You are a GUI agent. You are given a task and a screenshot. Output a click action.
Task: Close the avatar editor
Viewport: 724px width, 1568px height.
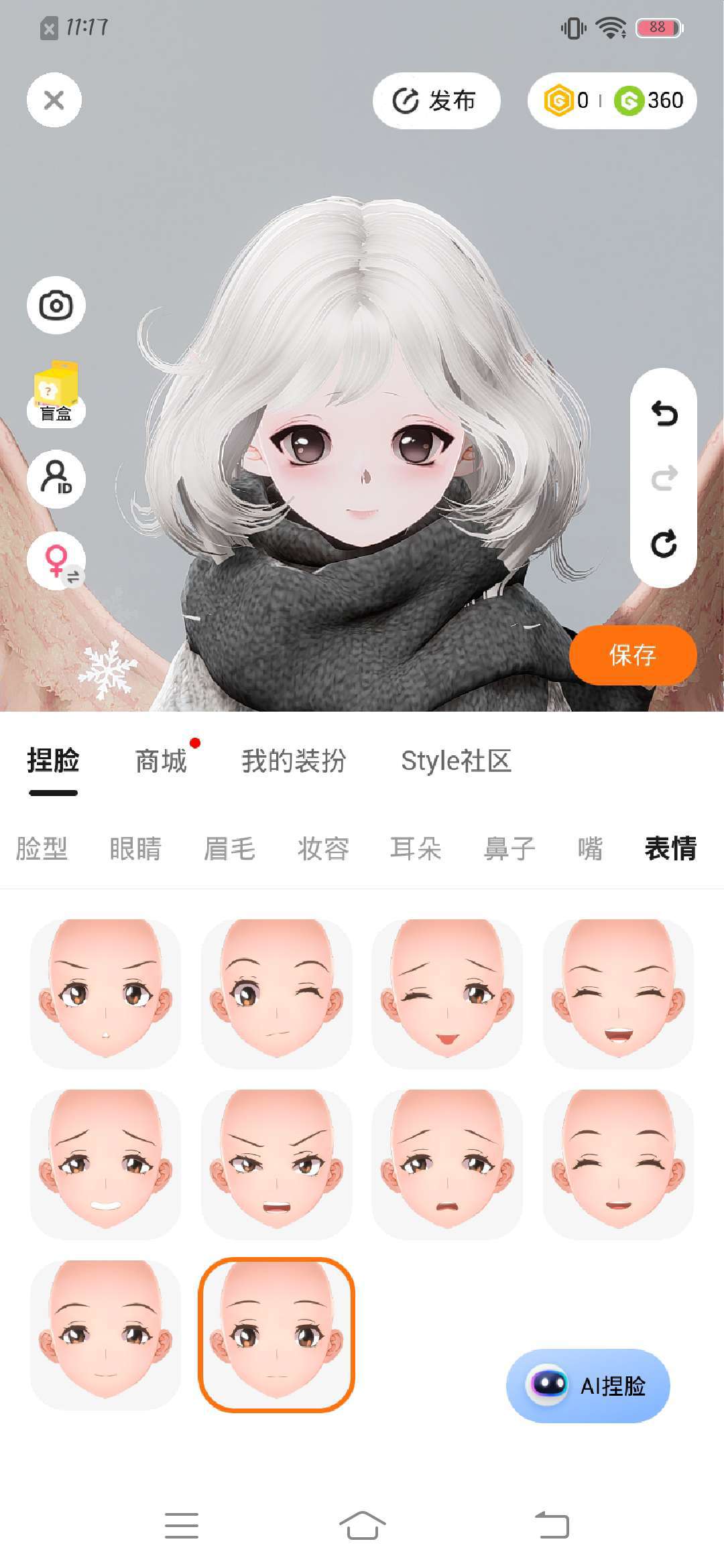(54, 101)
